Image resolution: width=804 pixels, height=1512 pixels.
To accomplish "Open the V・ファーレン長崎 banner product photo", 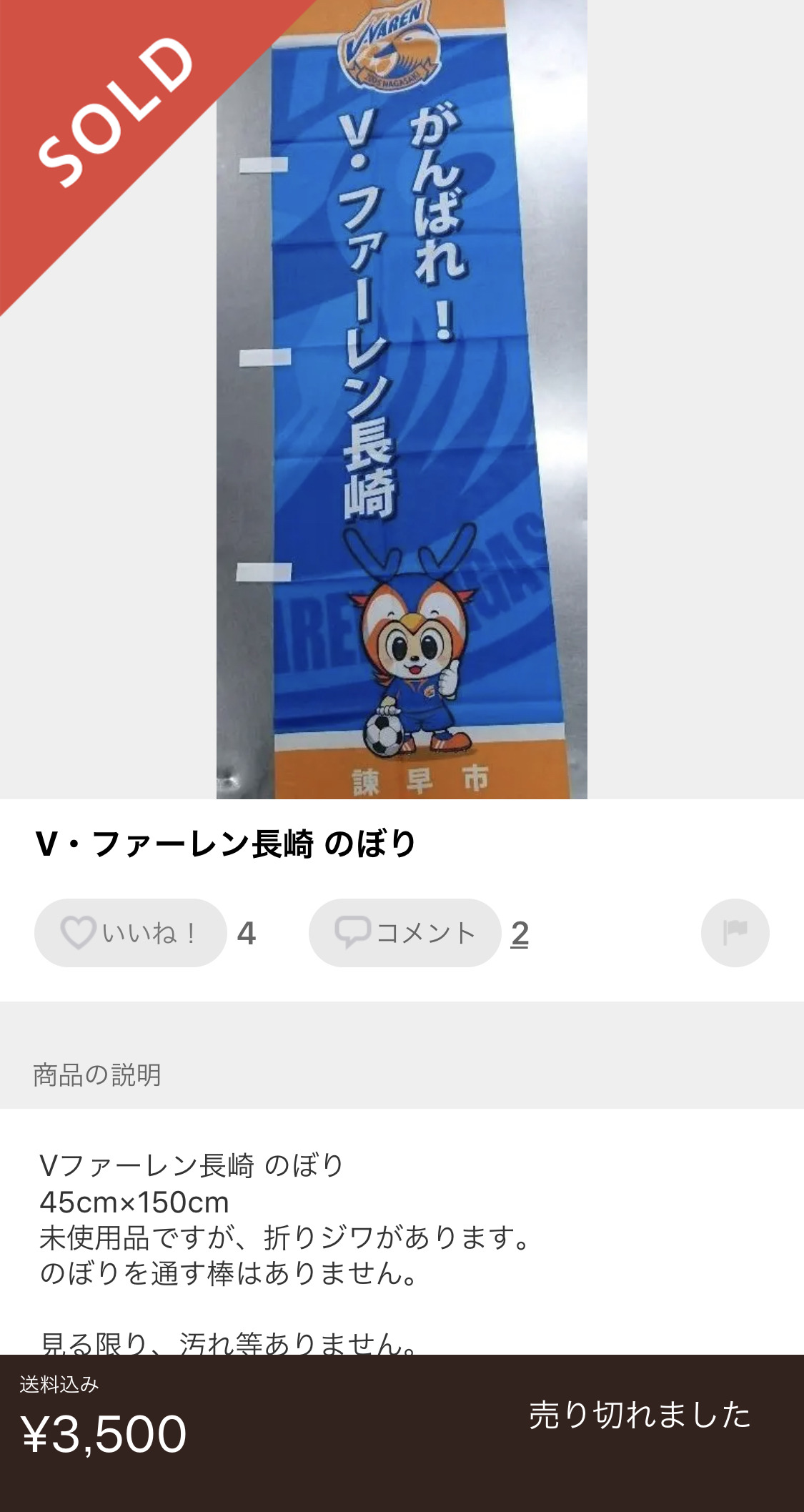I will click(x=402, y=400).
